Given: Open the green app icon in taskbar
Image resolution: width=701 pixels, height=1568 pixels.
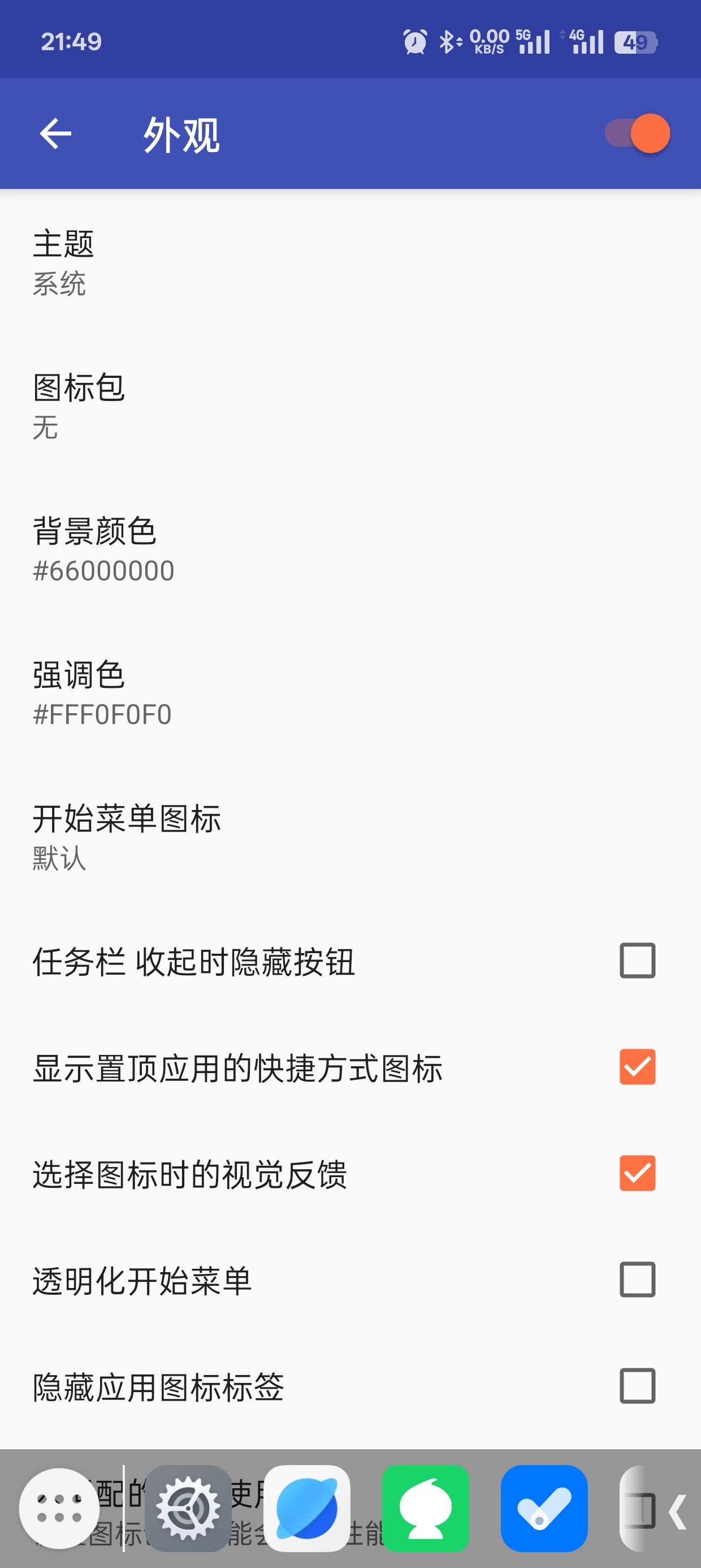Looking at the screenshot, I should 425,1509.
